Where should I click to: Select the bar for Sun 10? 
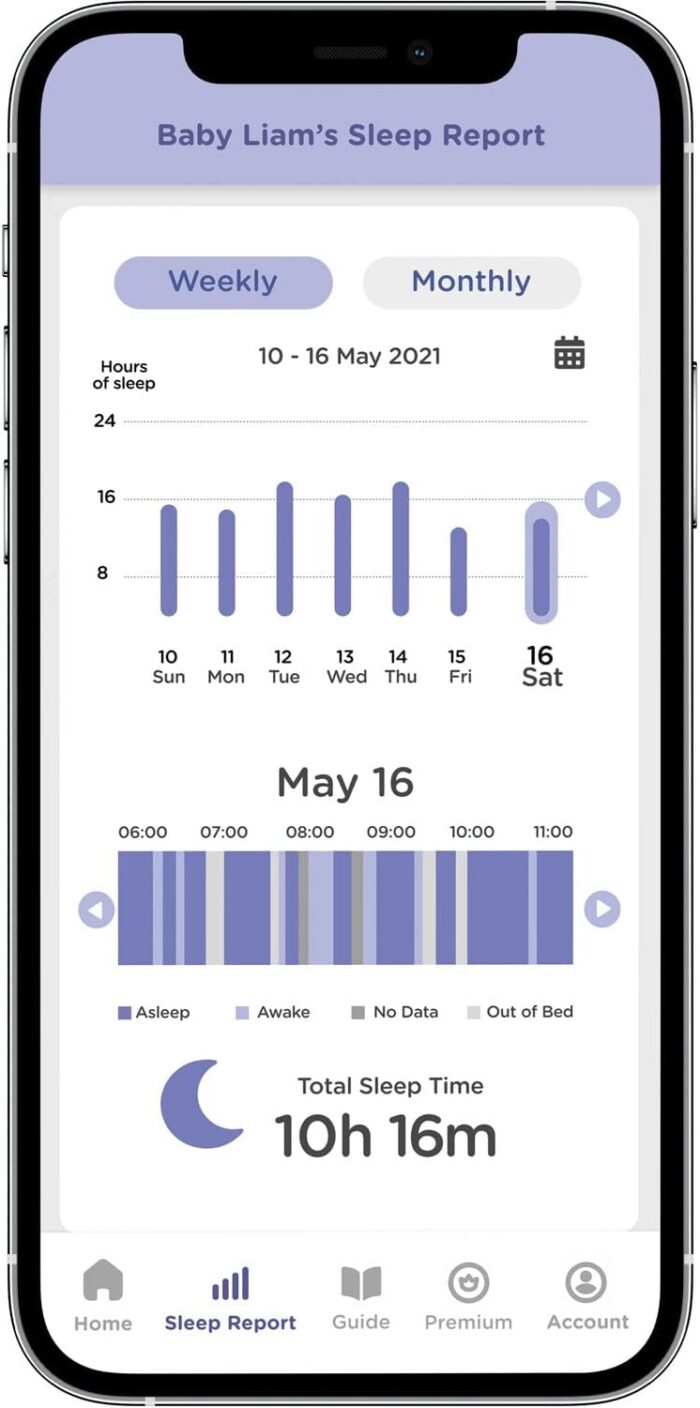[x=169, y=560]
